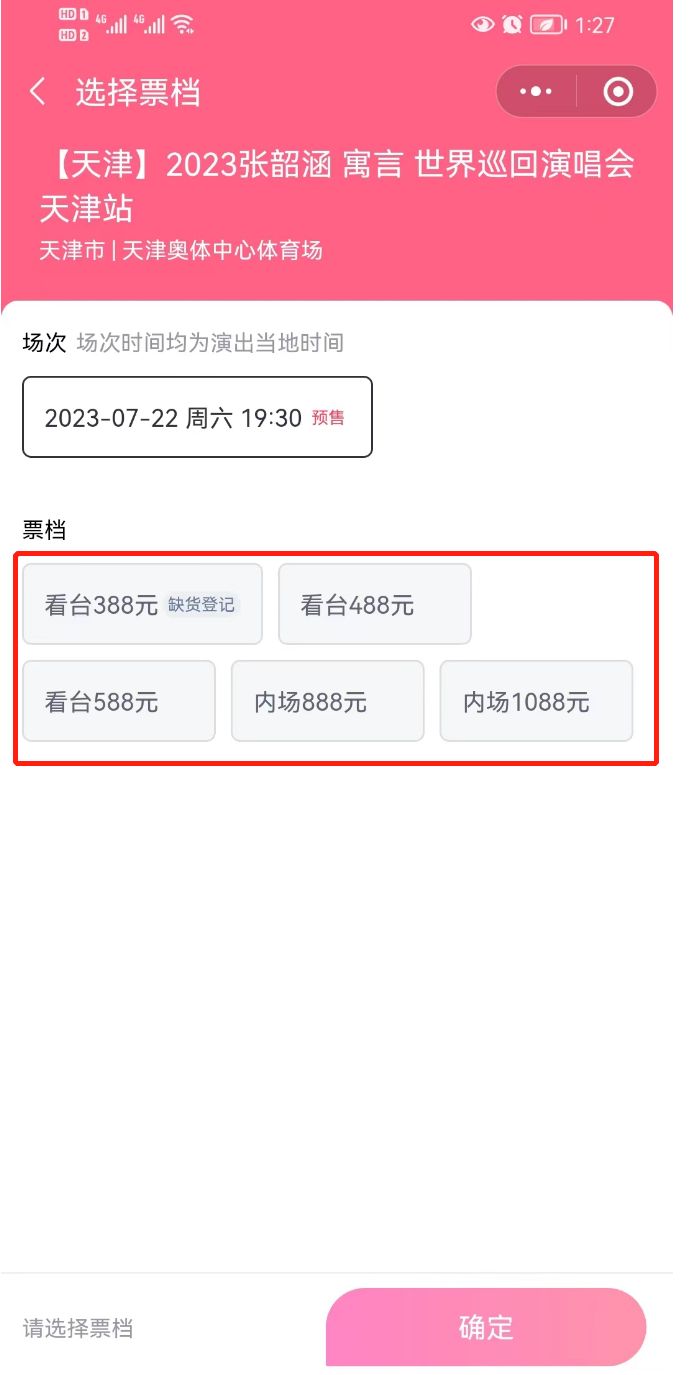This screenshot has width=691, height=1375.
Task: Open the mini program's more options menu
Action: click(536, 92)
